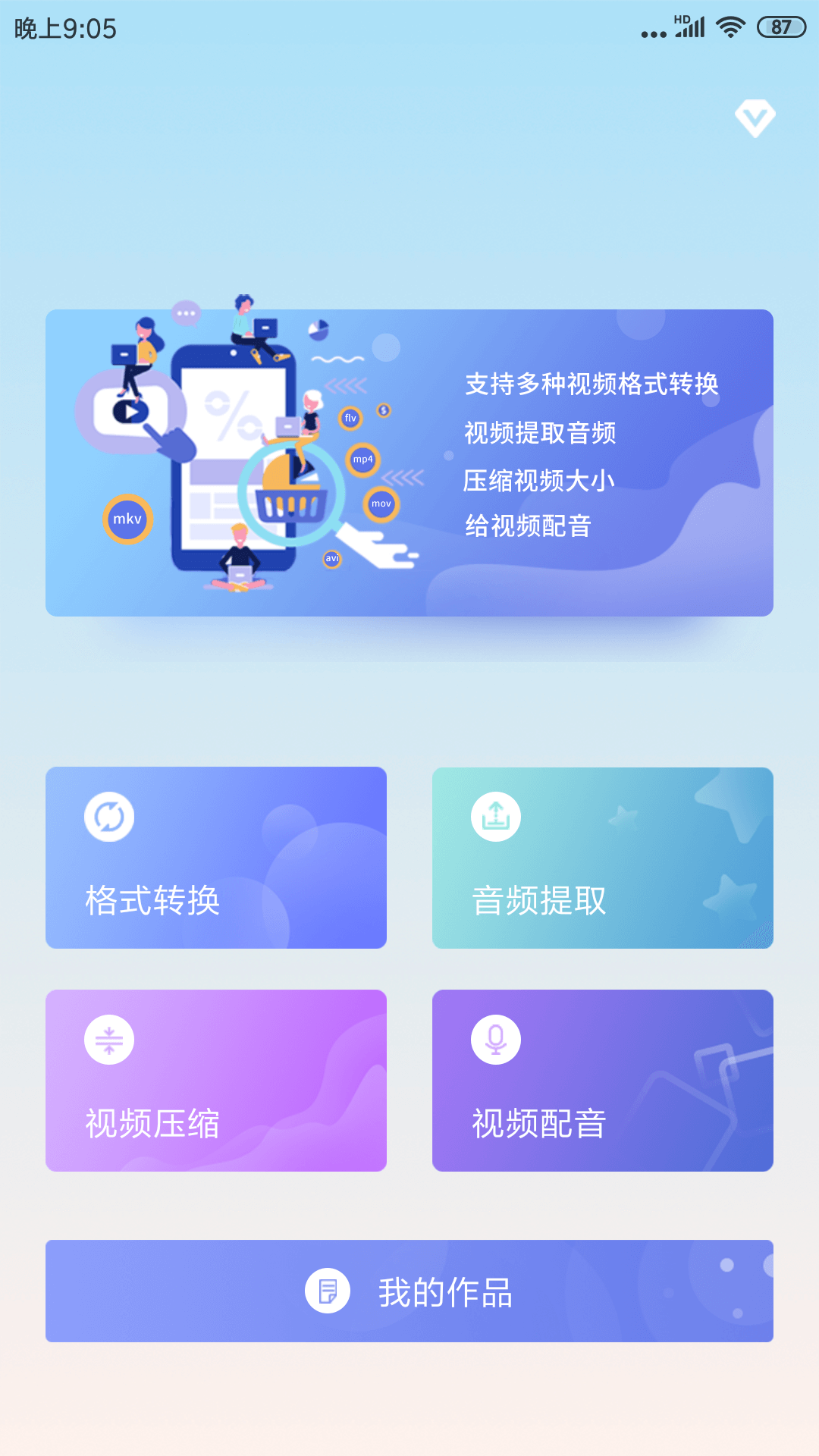The width and height of the screenshot is (819, 1456).
Task: Open 视频压缩 video compression
Action: point(216,1081)
